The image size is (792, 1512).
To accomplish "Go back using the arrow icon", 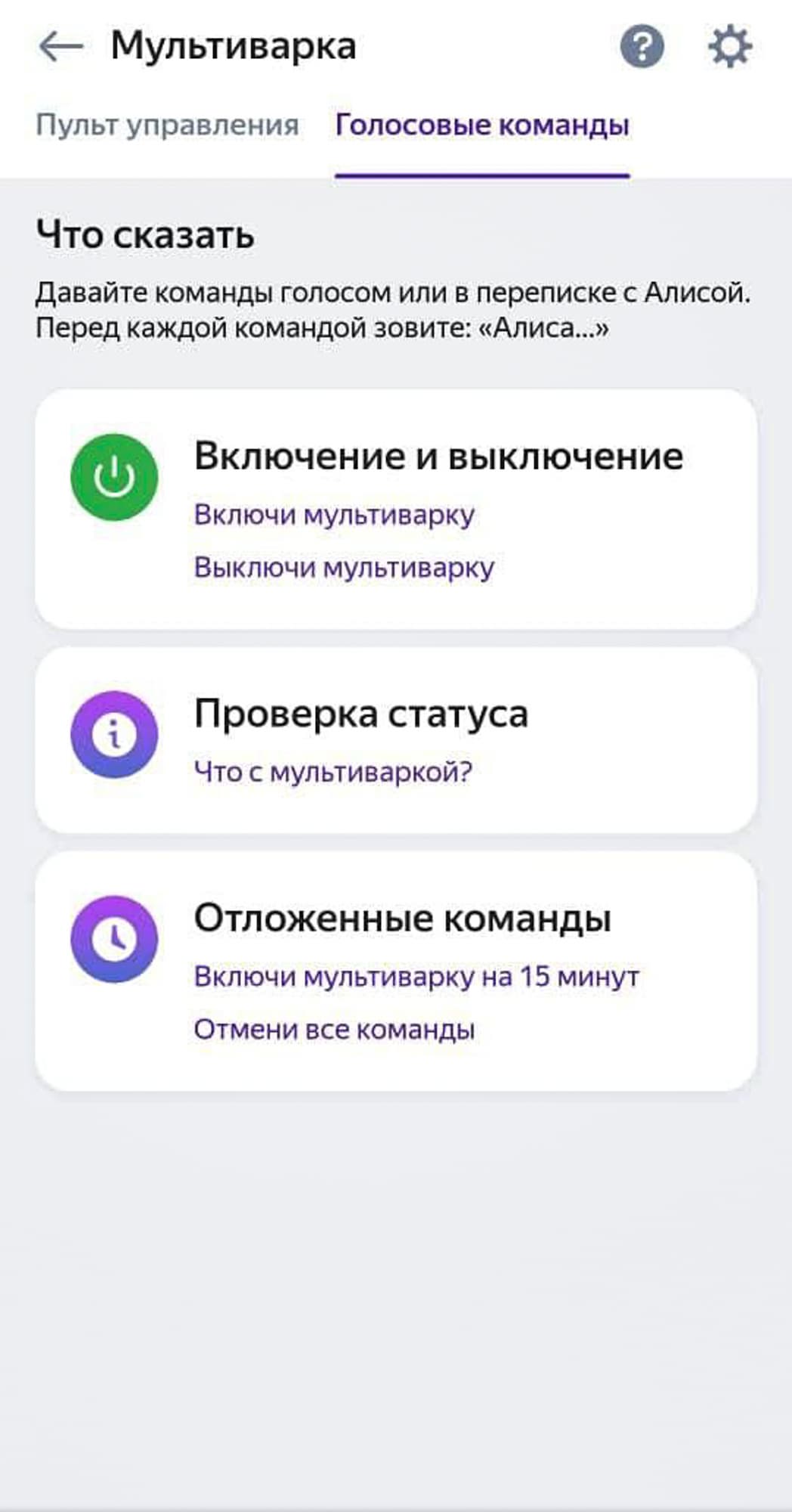I will point(60,47).
